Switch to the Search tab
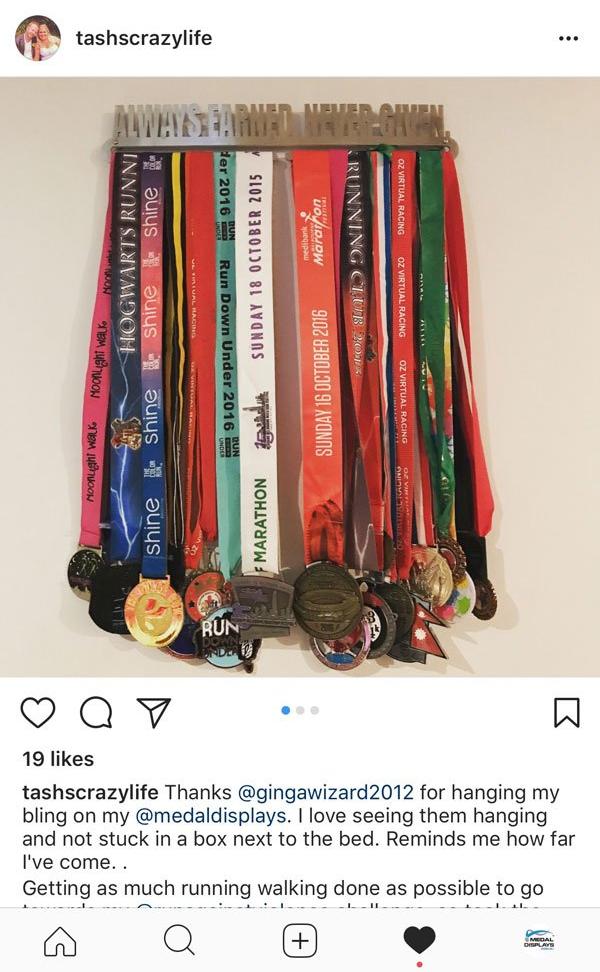600x972 pixels. tap(179, 940)
